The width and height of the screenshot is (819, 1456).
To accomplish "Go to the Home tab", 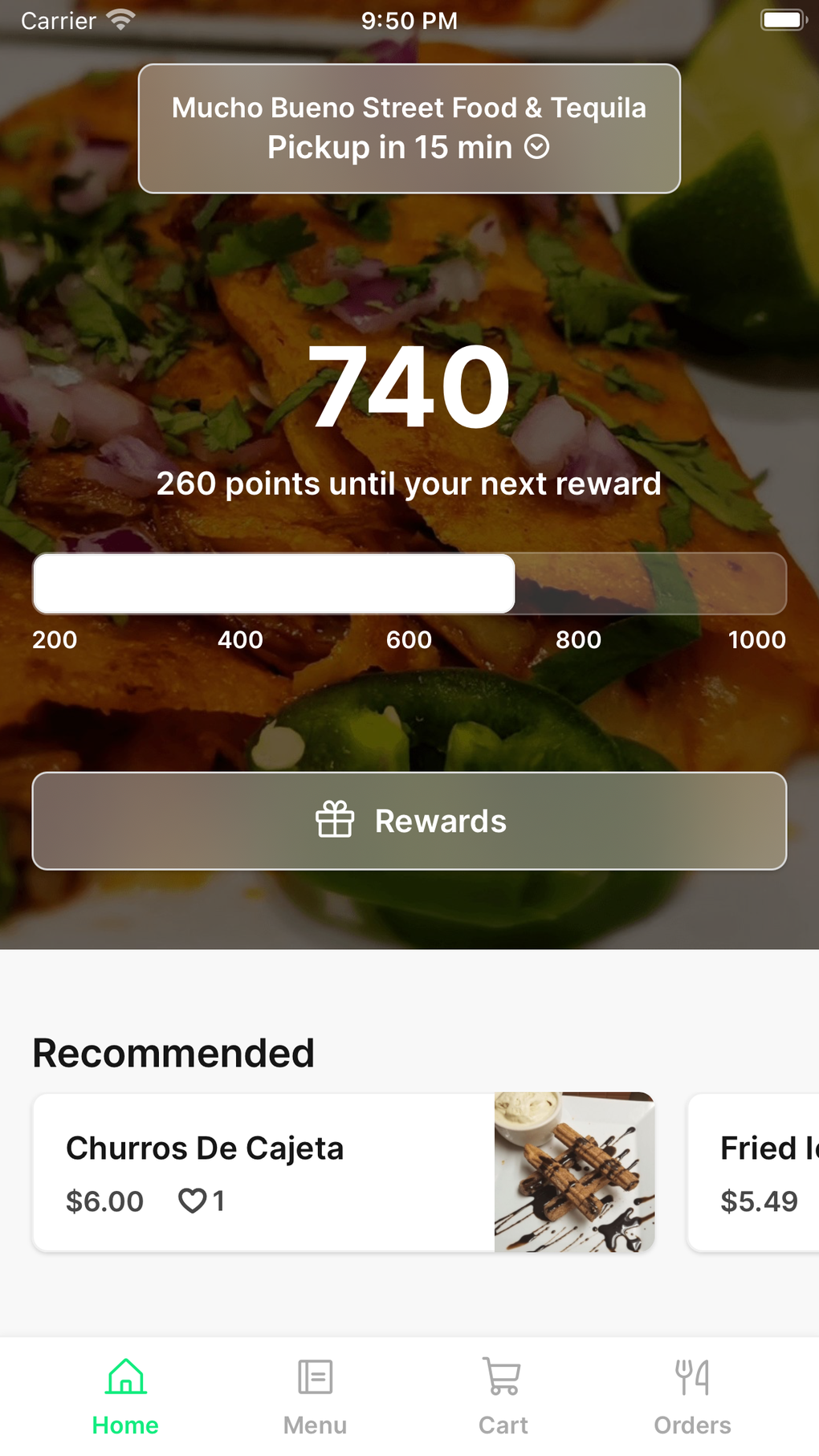I will point(125,1396).
